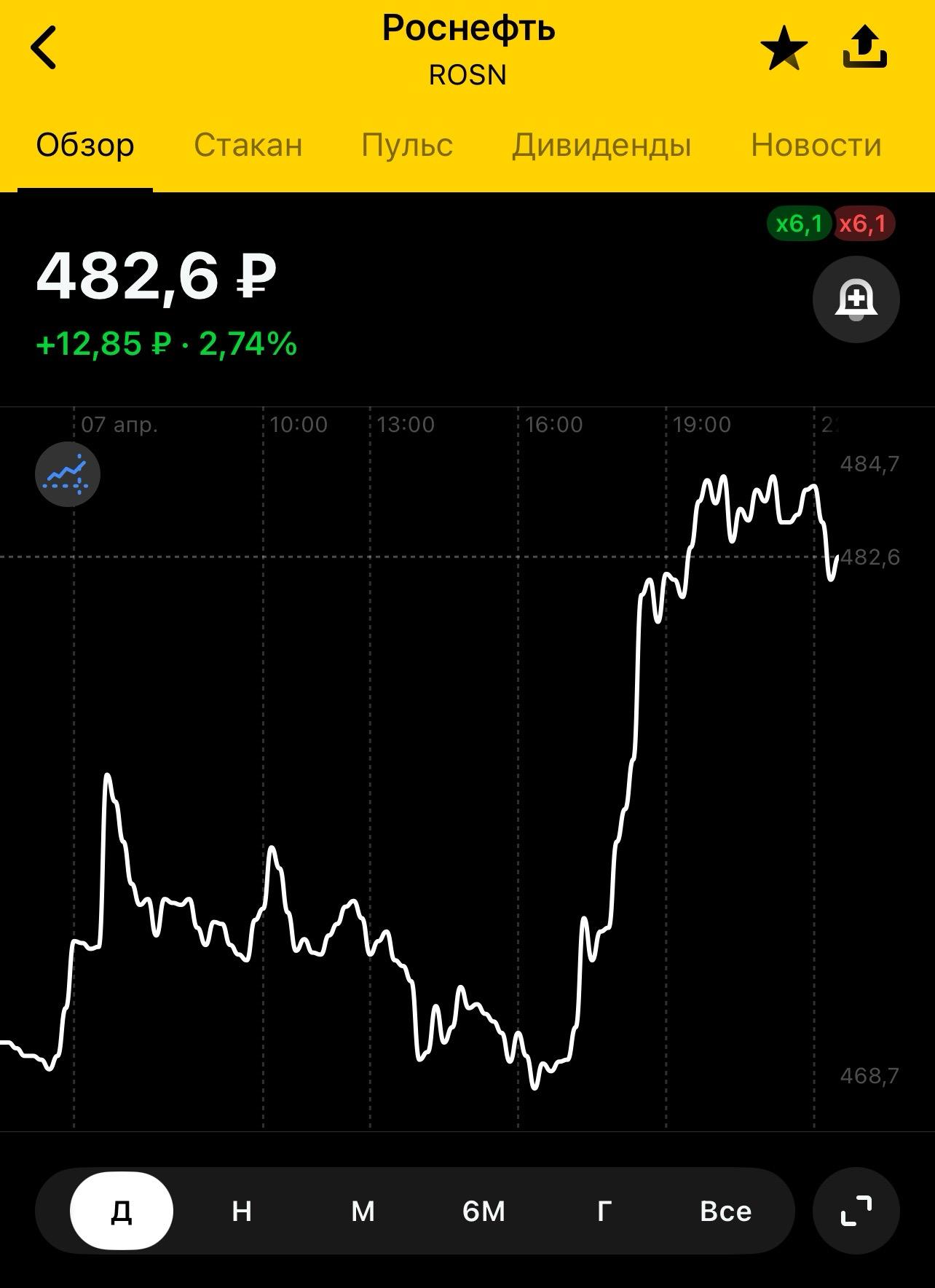Show the Все all-time chart
This screenshot has height=1288, width=935.
click(x=725, y=1211)
